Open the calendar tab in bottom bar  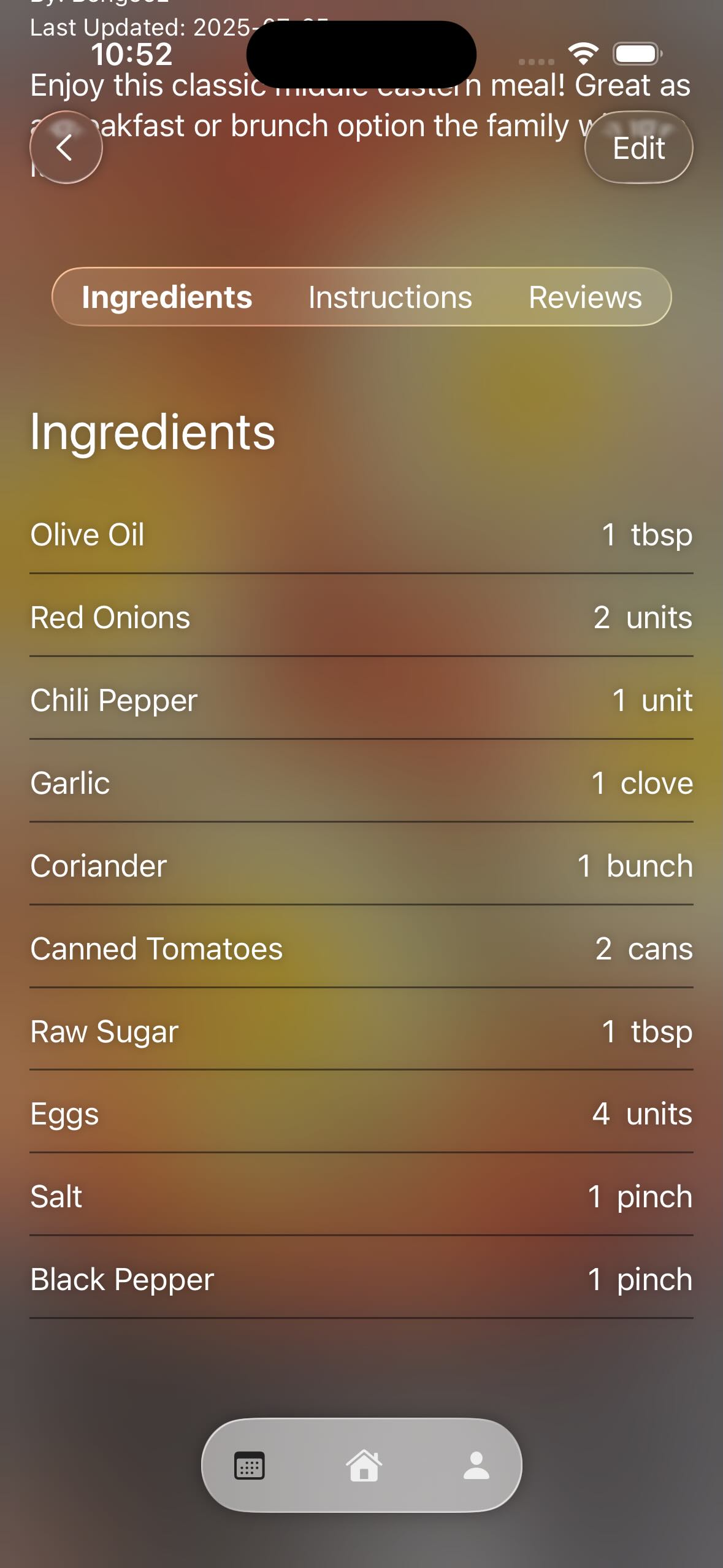(x=250, y=1466)
